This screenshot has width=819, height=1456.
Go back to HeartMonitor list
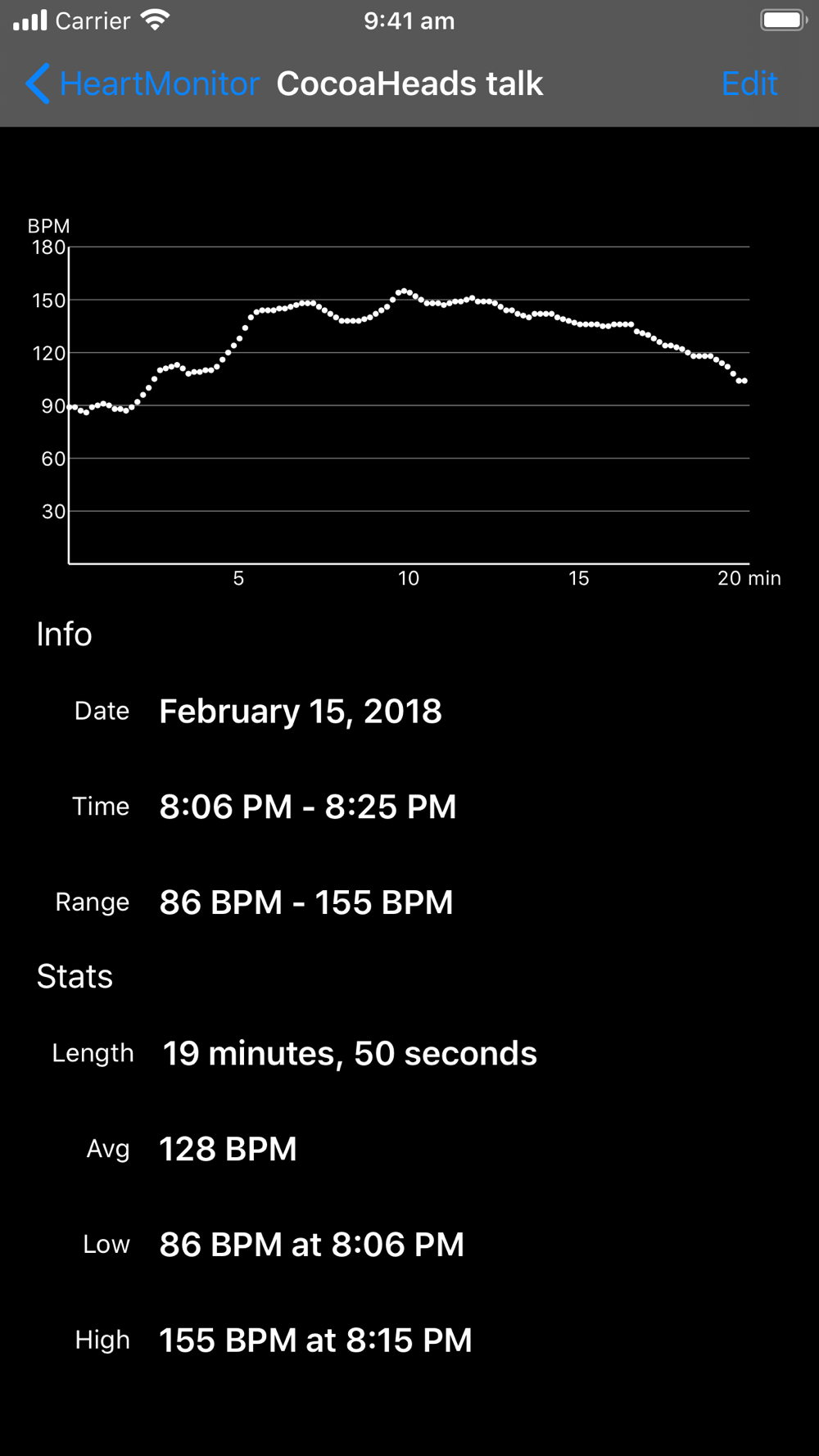142,84
